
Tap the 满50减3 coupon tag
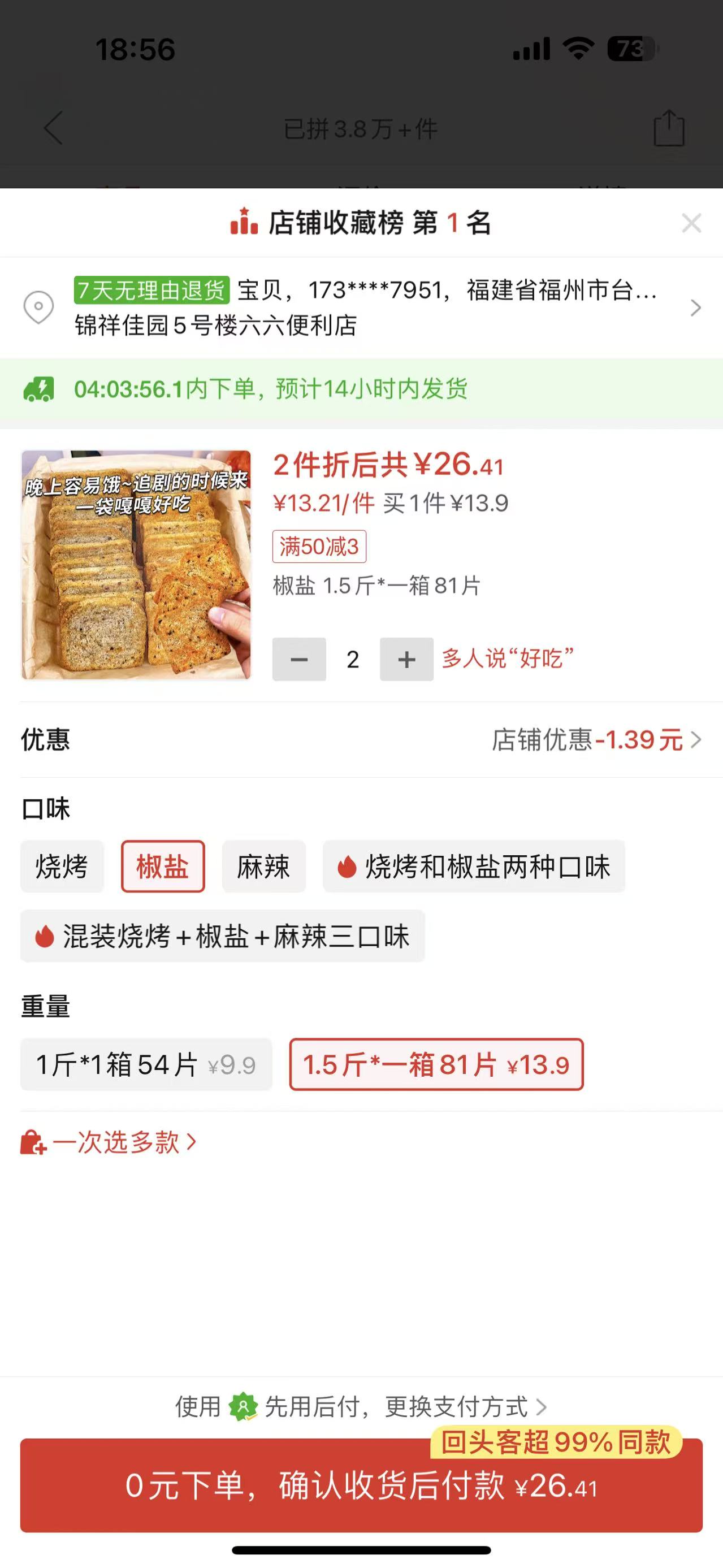(319, 547)
